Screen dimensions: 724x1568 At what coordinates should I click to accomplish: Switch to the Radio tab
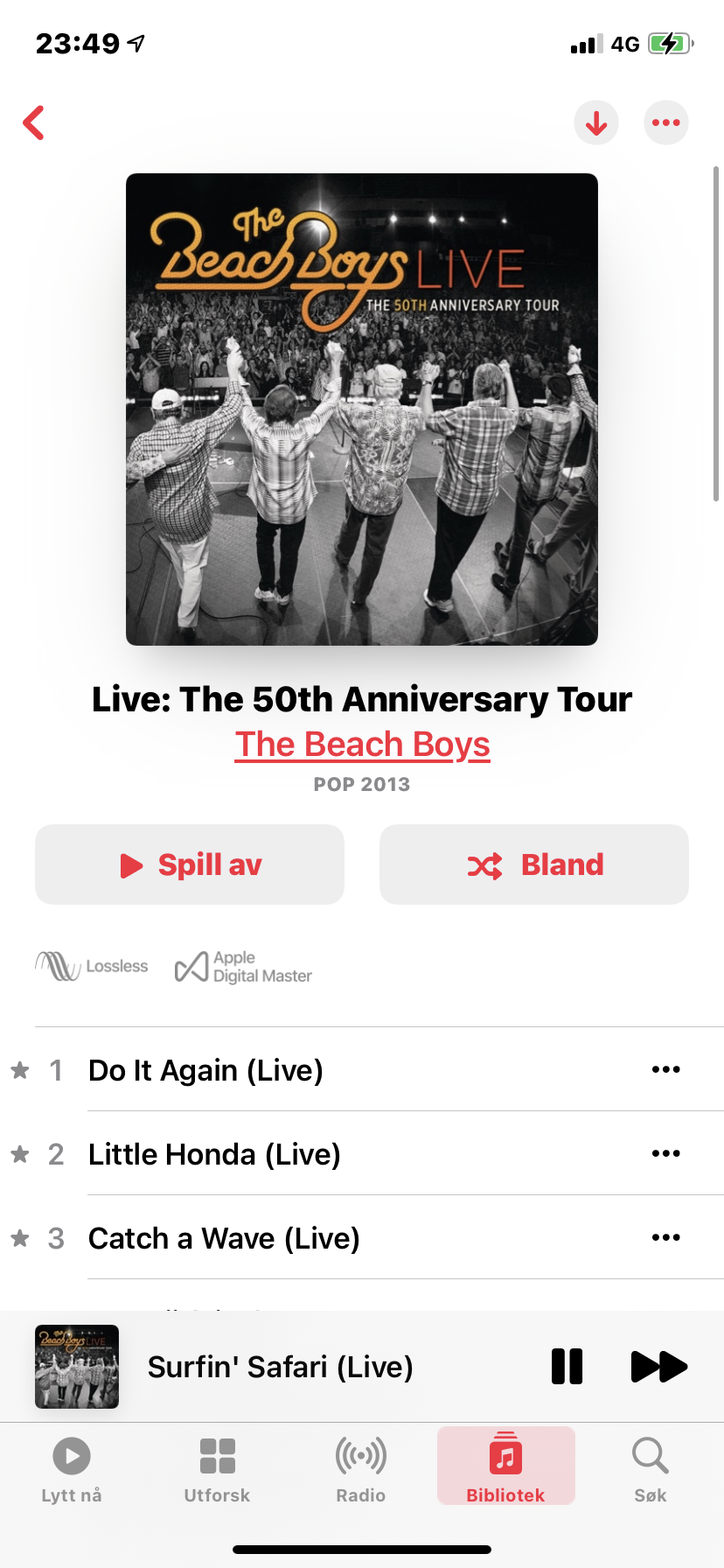click(x=361, y=1469)
